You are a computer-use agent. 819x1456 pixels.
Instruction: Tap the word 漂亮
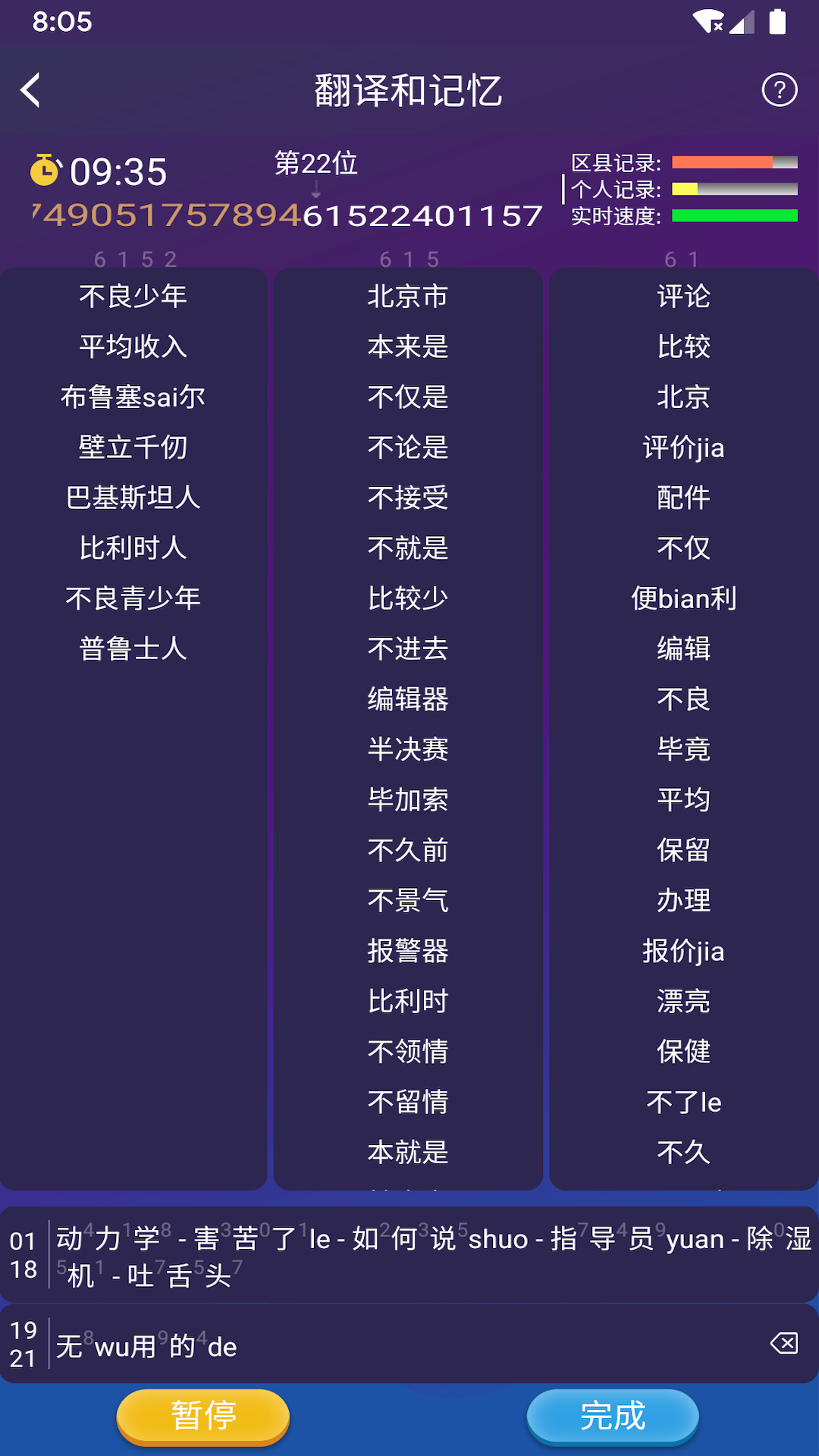pyautogui.click(x=683, y=1001)
